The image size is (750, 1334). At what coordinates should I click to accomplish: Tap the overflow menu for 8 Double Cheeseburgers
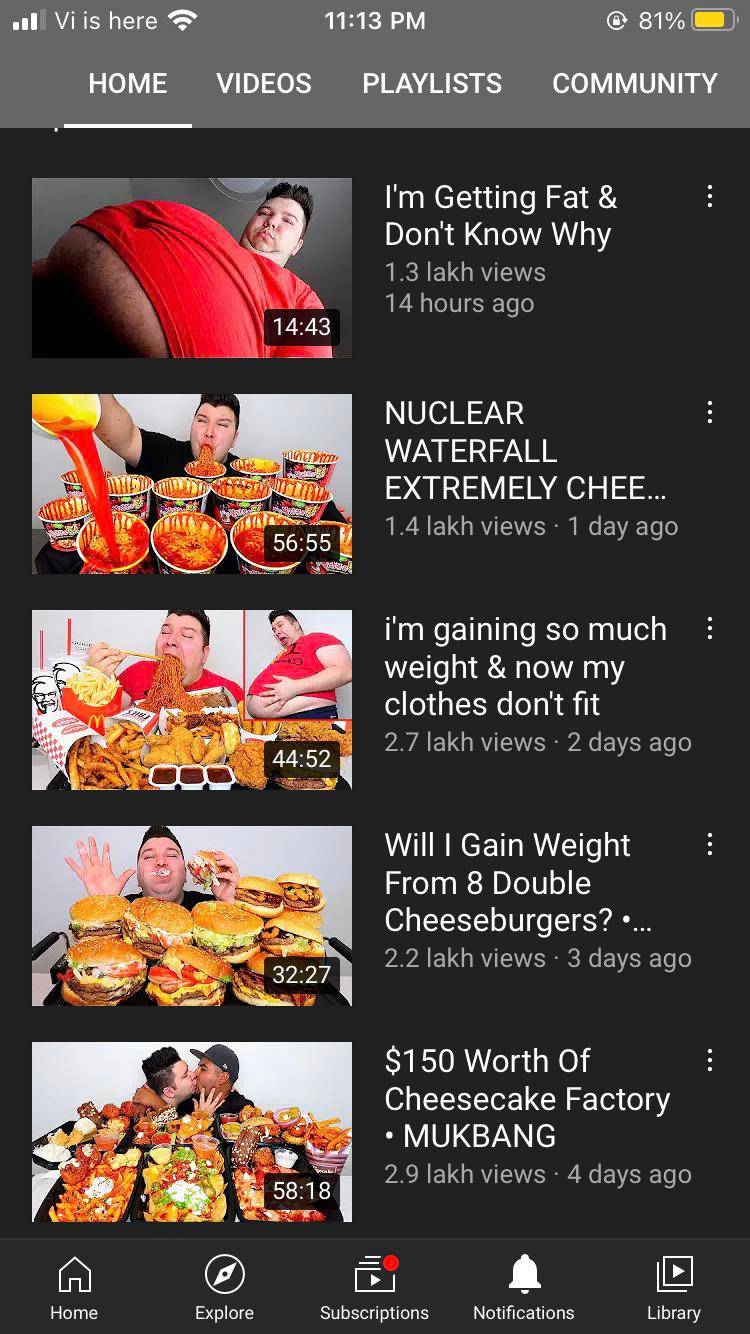[709, 844]
